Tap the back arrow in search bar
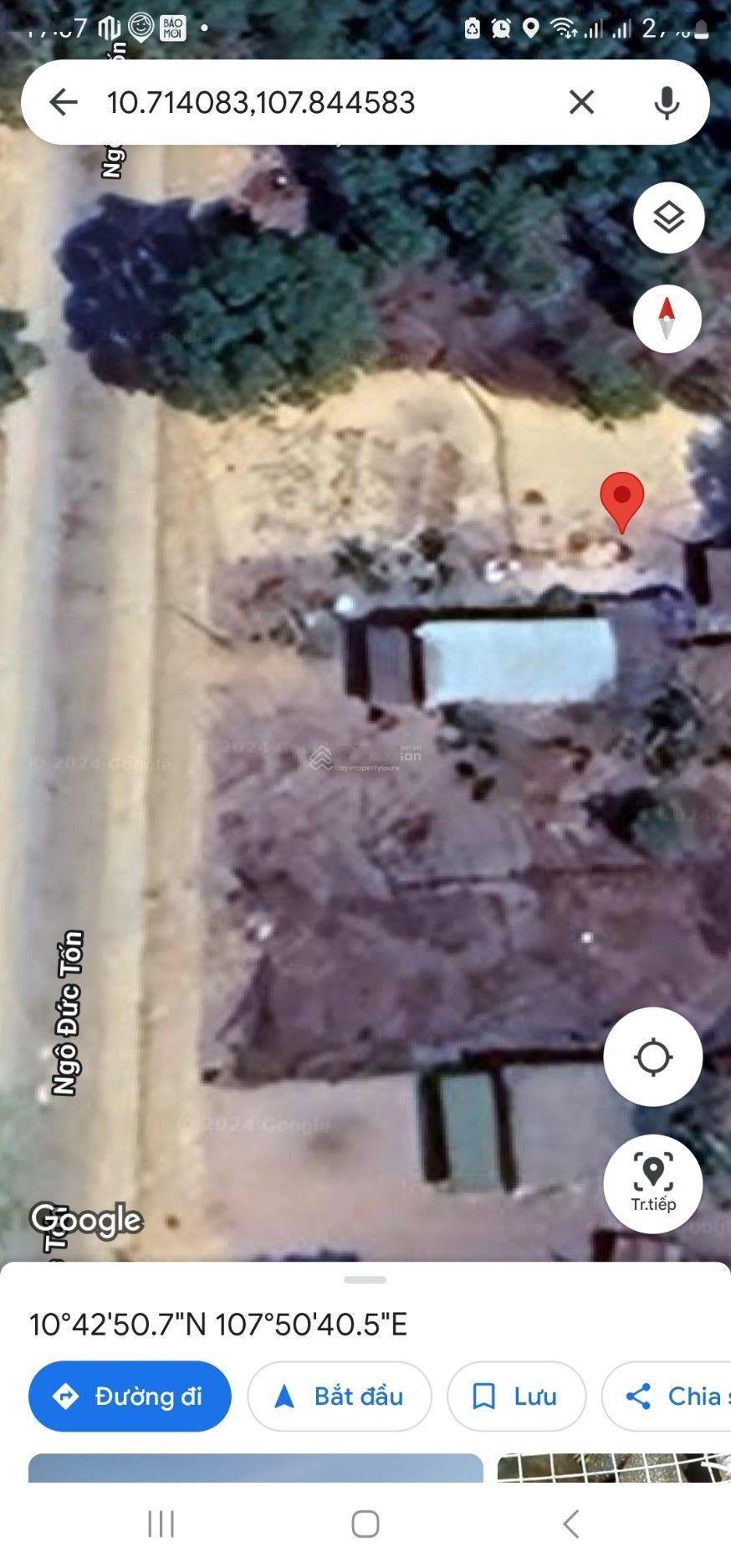The height and width of the screenshot is (1568, 731). [x=64, y=102]
